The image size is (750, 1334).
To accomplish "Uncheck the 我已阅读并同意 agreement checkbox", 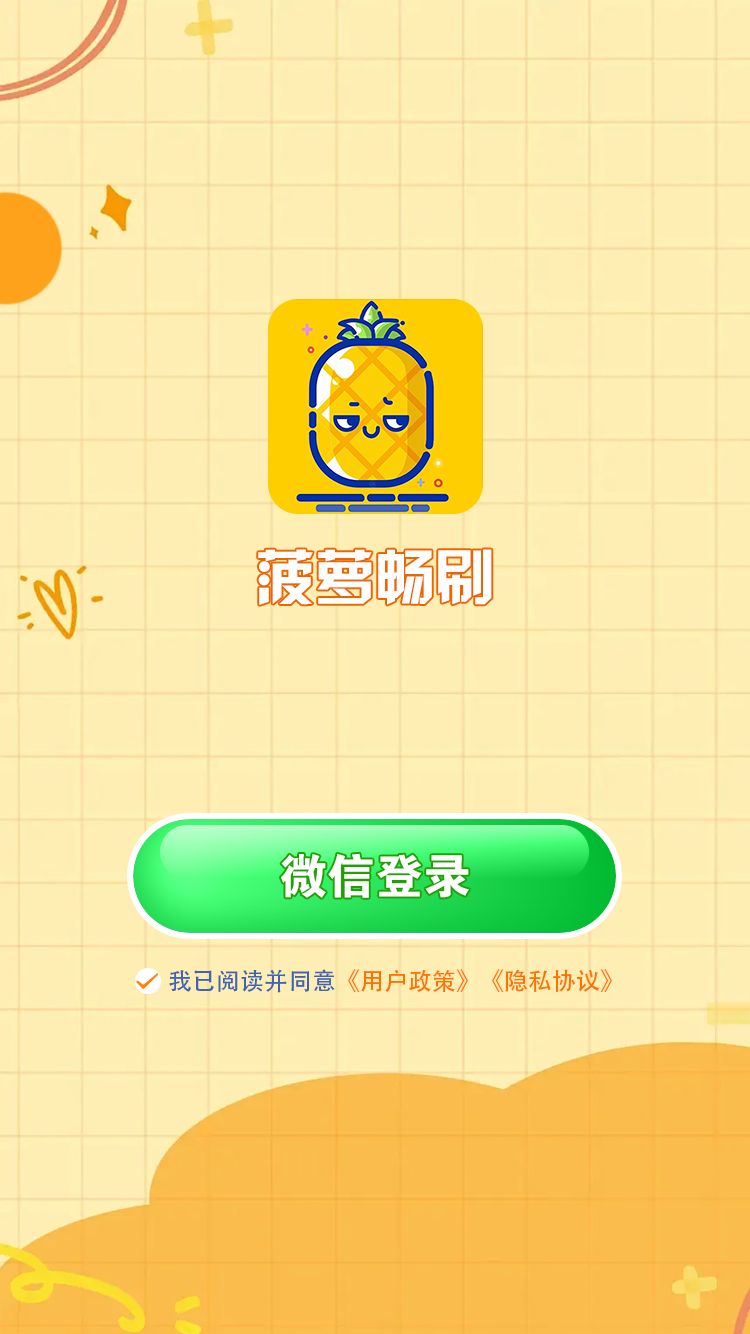I will [x=148, y=981].
